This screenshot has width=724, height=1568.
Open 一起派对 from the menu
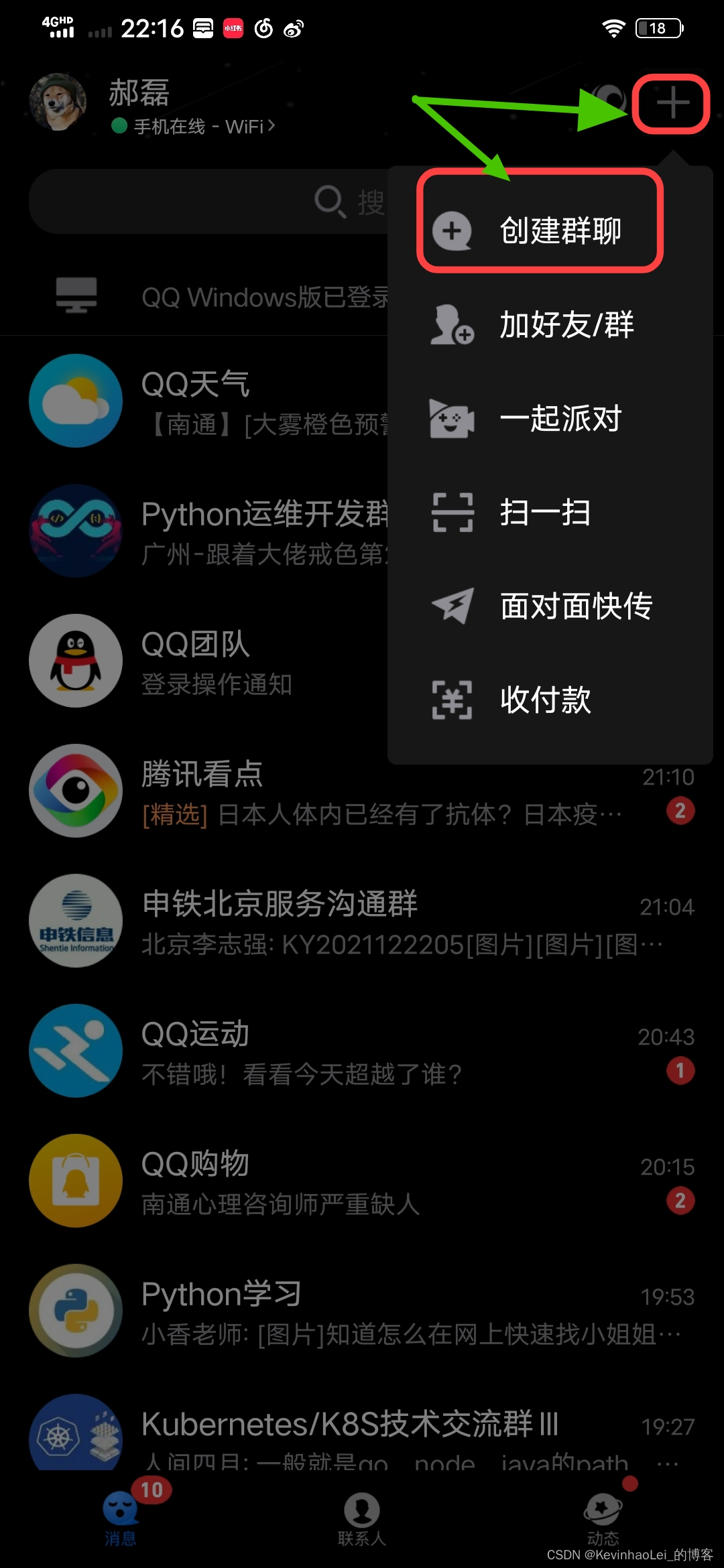click(548, 419)
